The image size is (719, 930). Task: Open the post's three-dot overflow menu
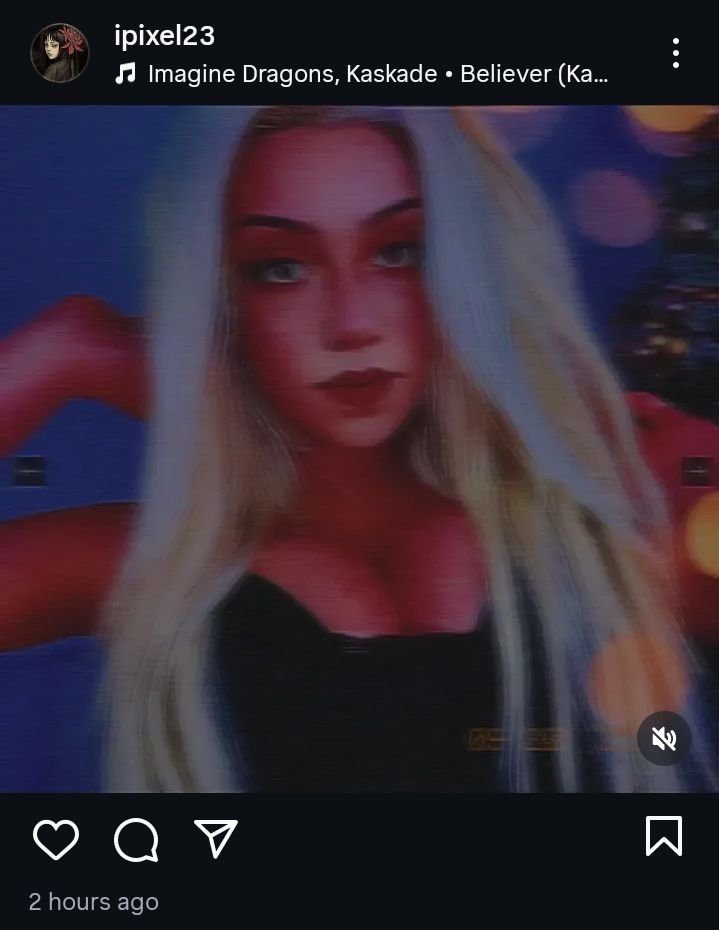tap(676, 53)
